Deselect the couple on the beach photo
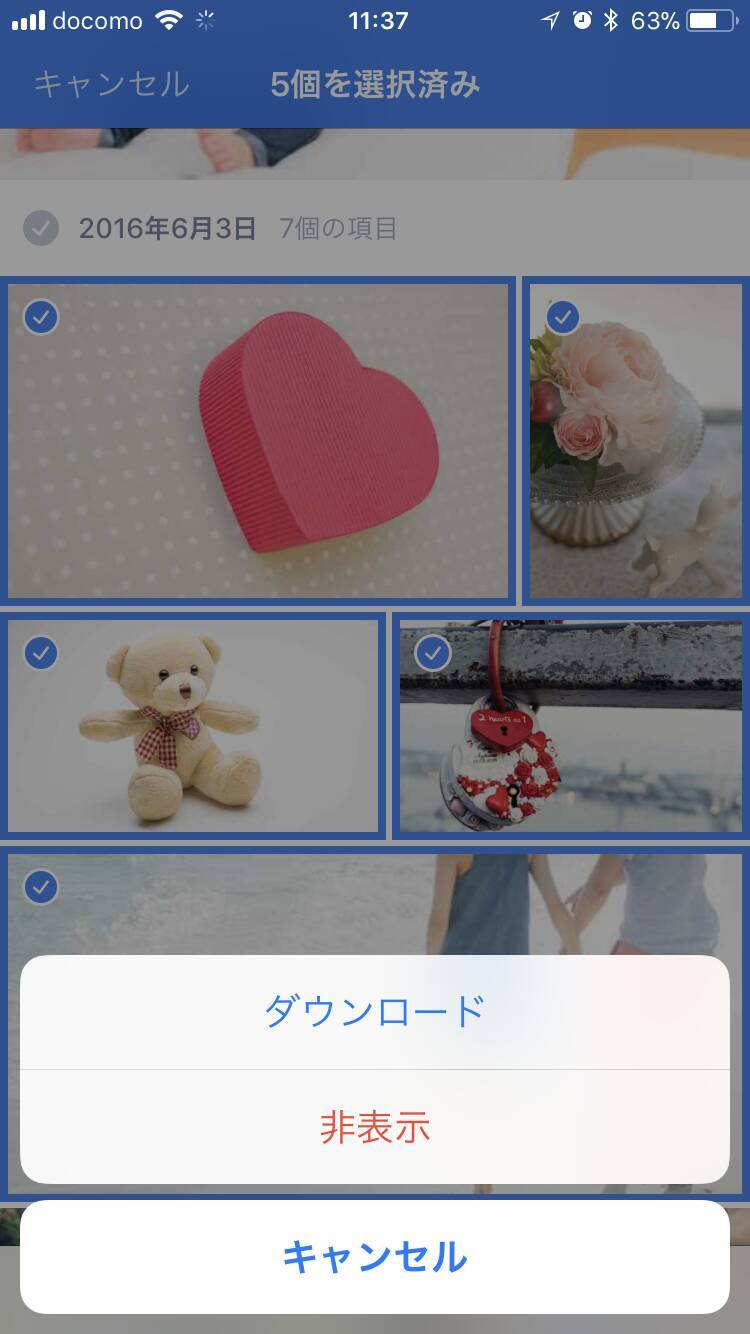Viewport: 750px width, 1334px height. coord(41,887)
